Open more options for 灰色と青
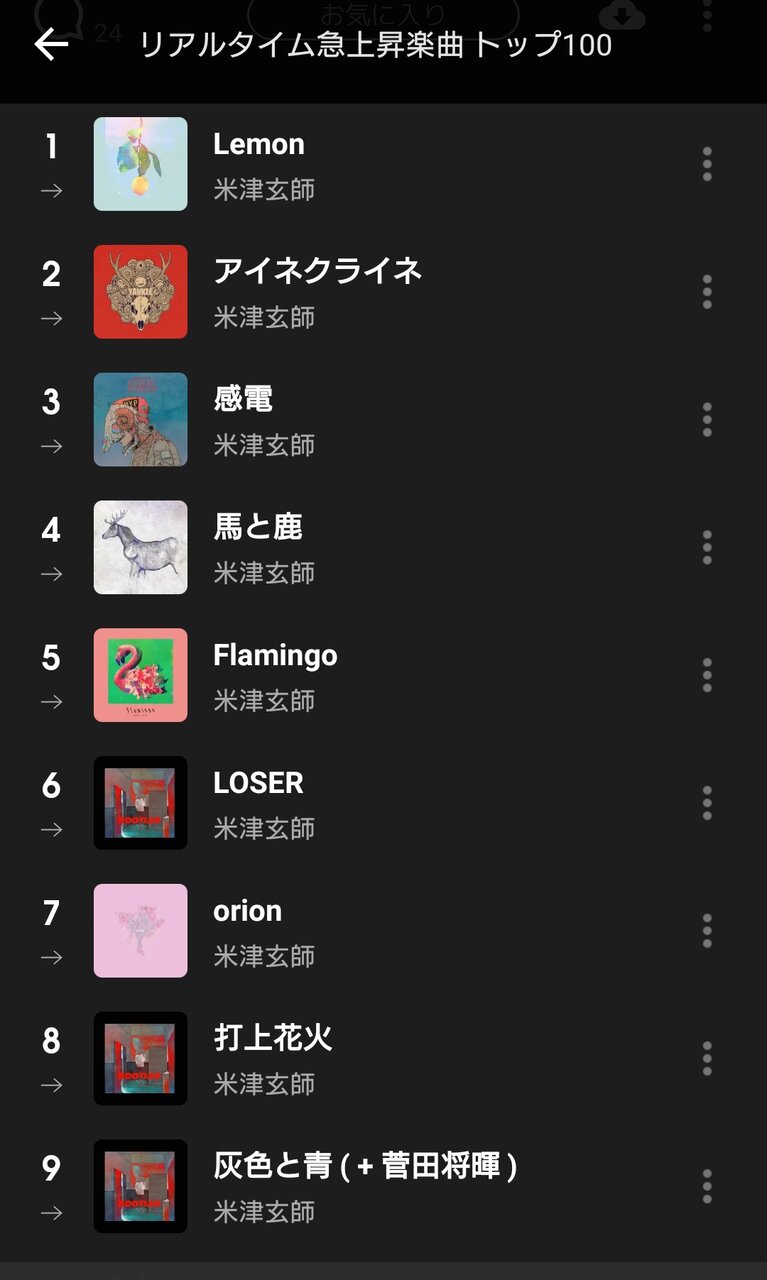767x1280 pixels. tap(707, 1186)
